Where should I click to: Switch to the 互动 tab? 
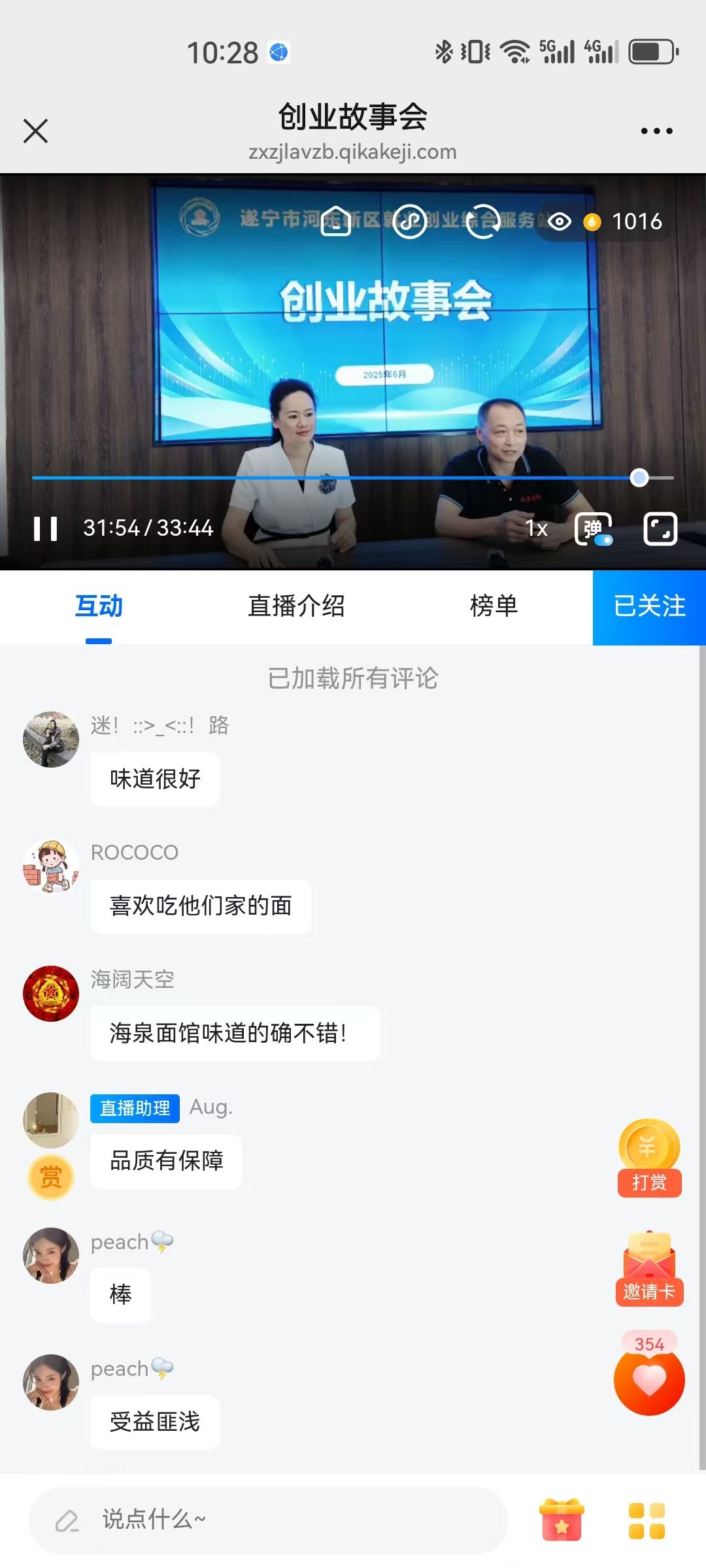(x=99, y=606)
